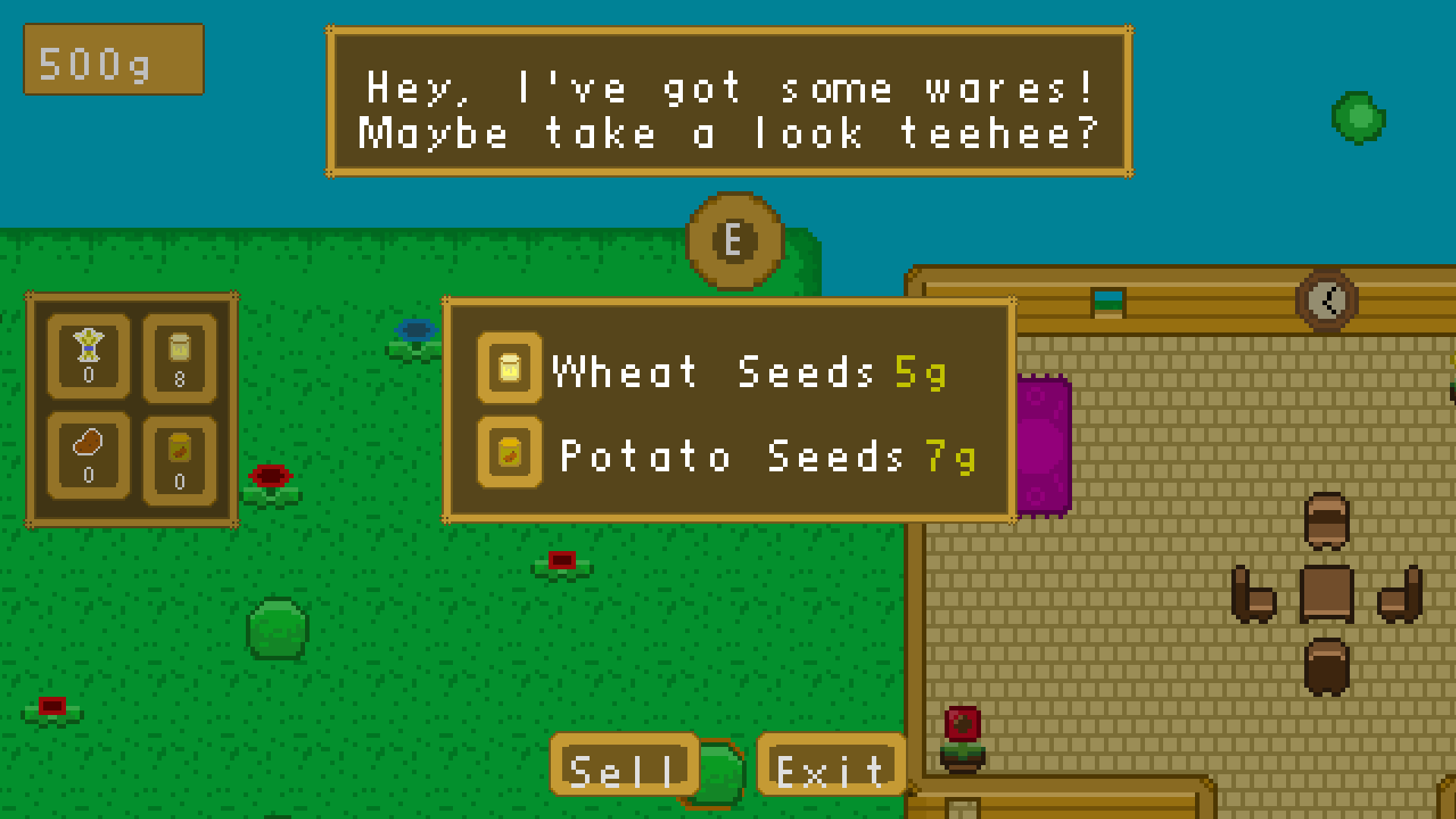Select the potato seeds inventory slot

tap(179, 460)
